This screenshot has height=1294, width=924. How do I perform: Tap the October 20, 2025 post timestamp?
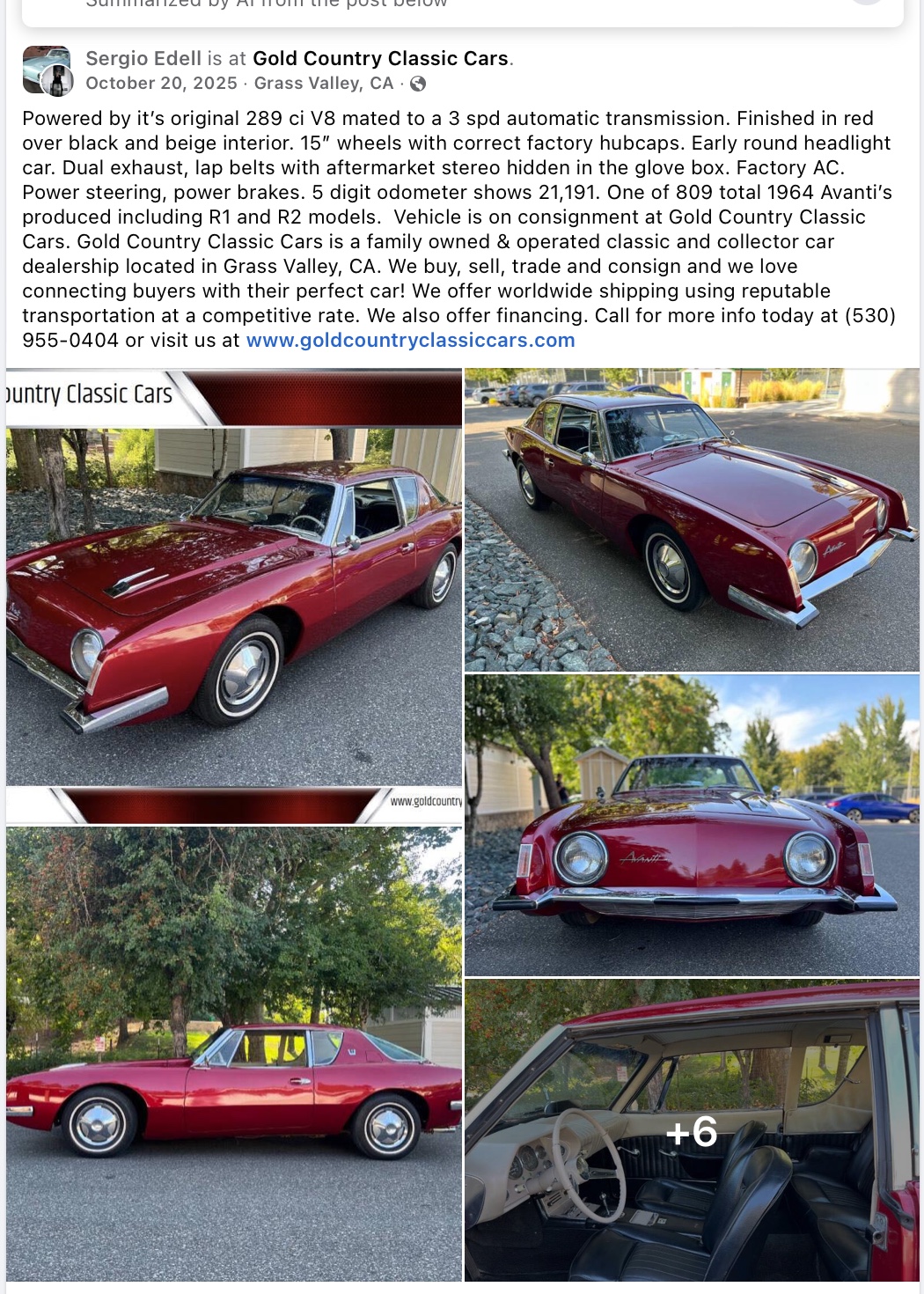pos(161,84)
